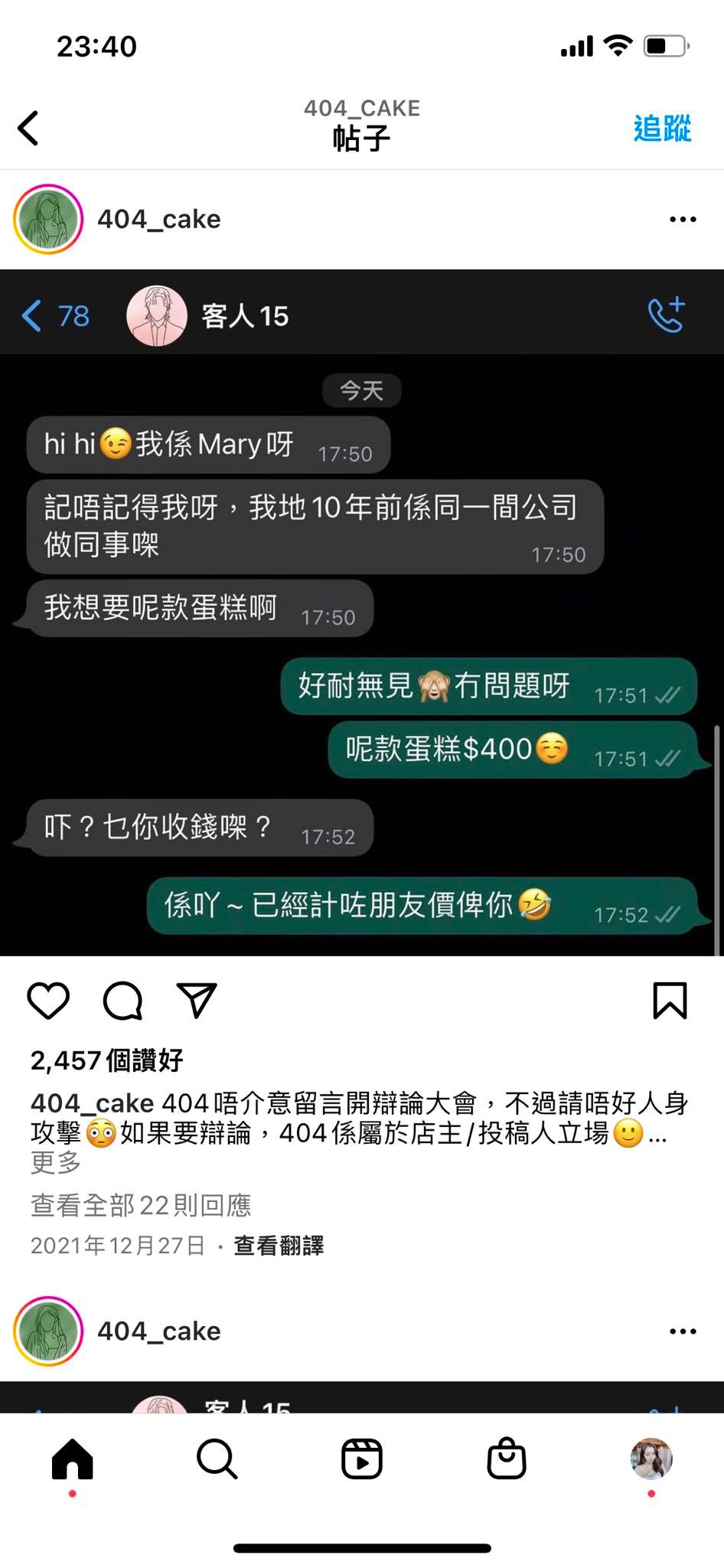The image size is (724, 1568).
Task: Save the post with the bookmark icon
Action: coord(670,1000)
